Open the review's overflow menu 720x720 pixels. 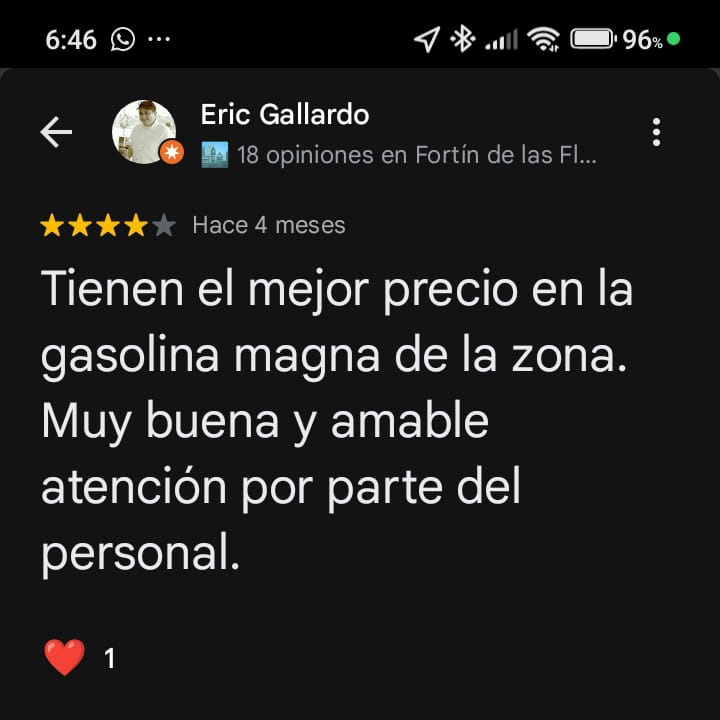[x=656, y=132]
